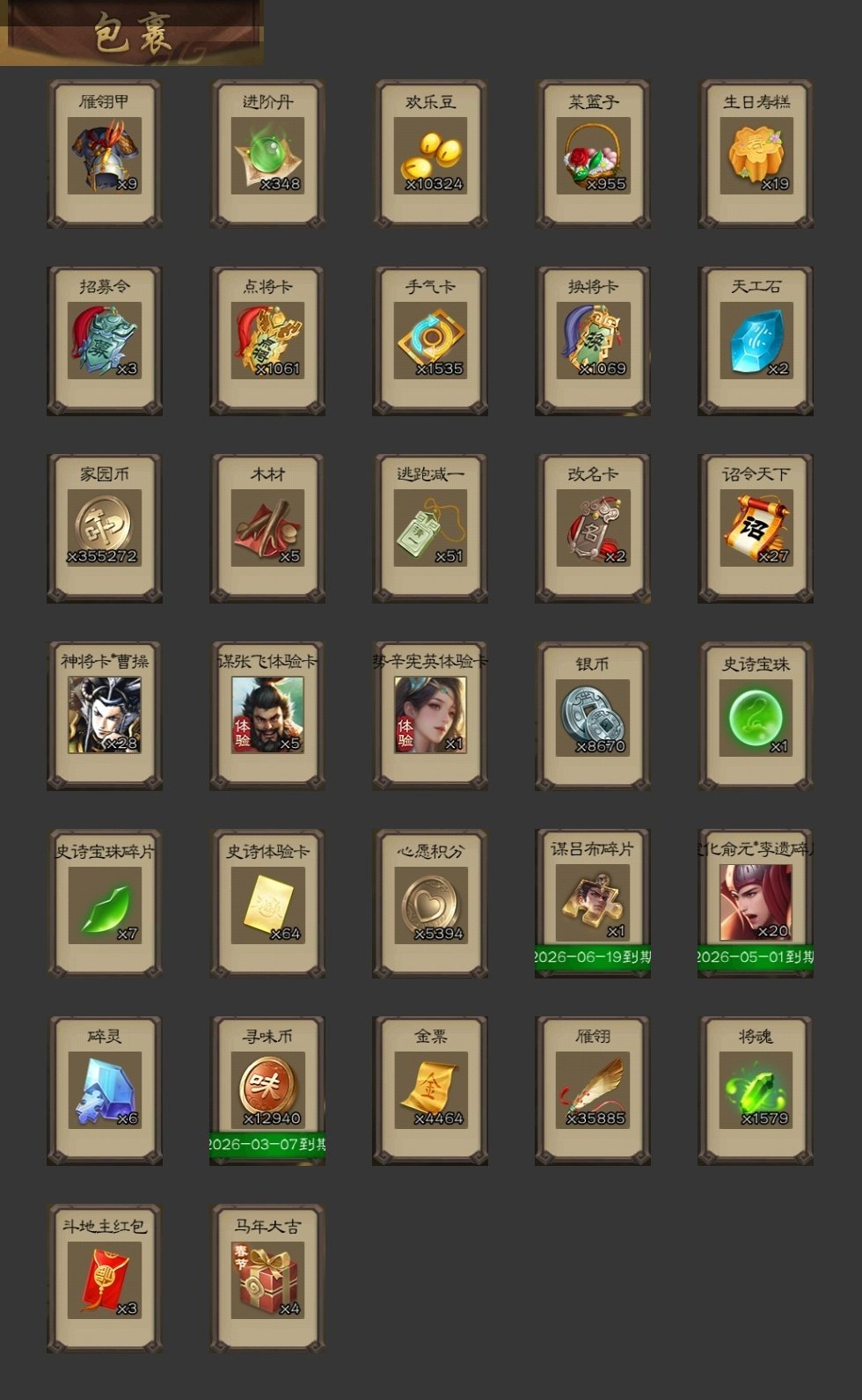Screen dimensions: 862x1400
Task: Select the 手气卡 item
Action: (430, 341)
